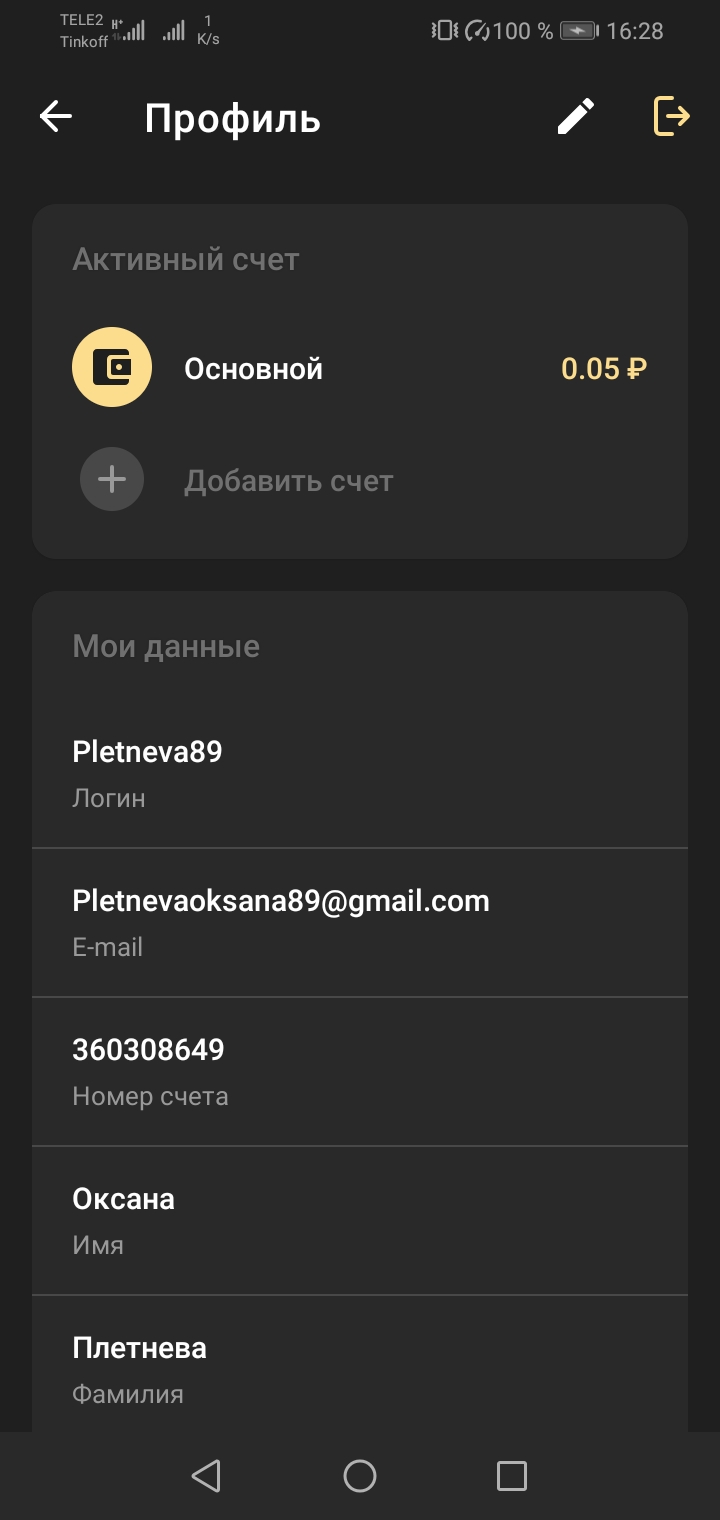This screenshot has height=1520, width=720.
Task: Open recent apps from navigation bar
Action: coord(512,1476)
